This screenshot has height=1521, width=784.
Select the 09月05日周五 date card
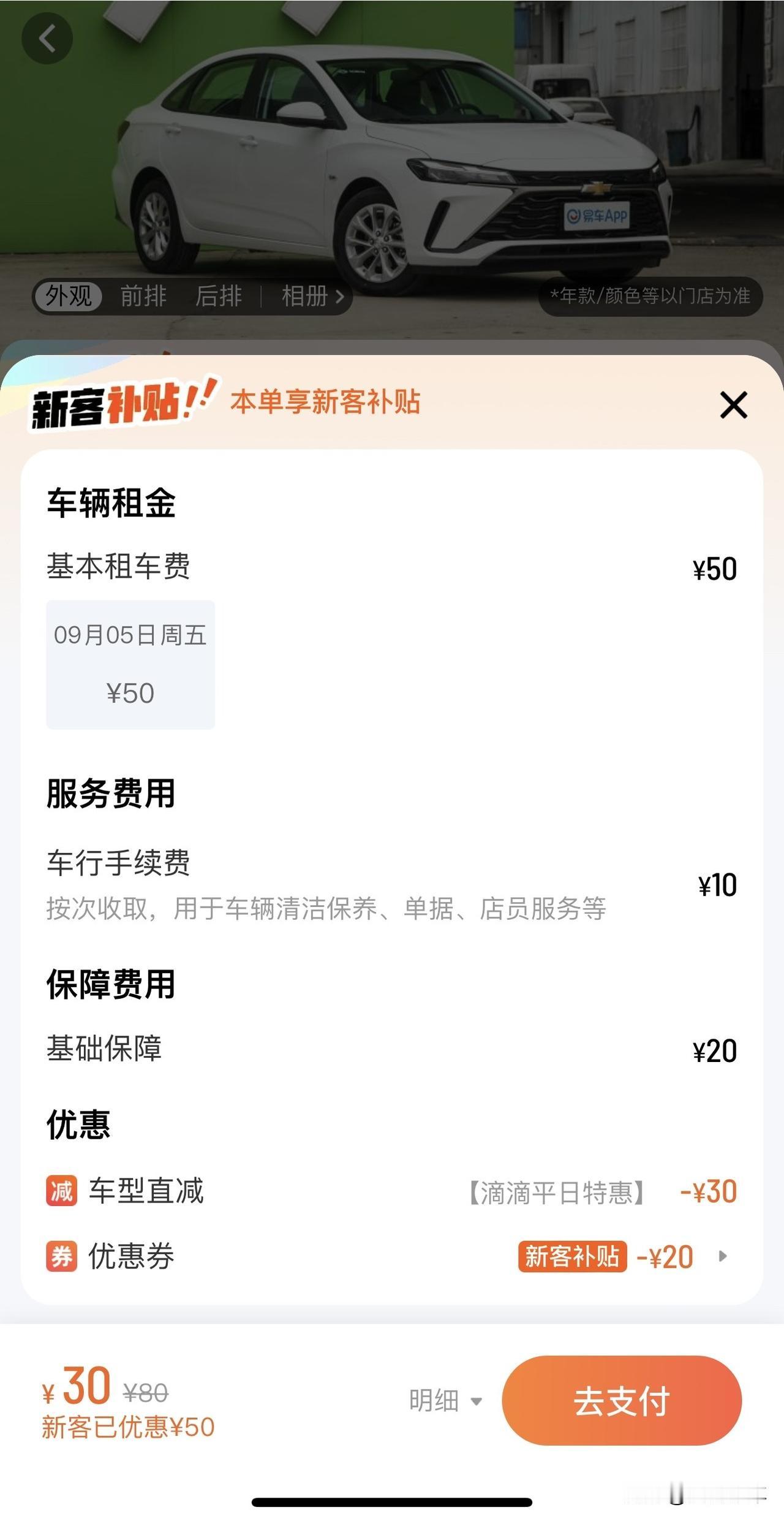[x=130, y=665]
